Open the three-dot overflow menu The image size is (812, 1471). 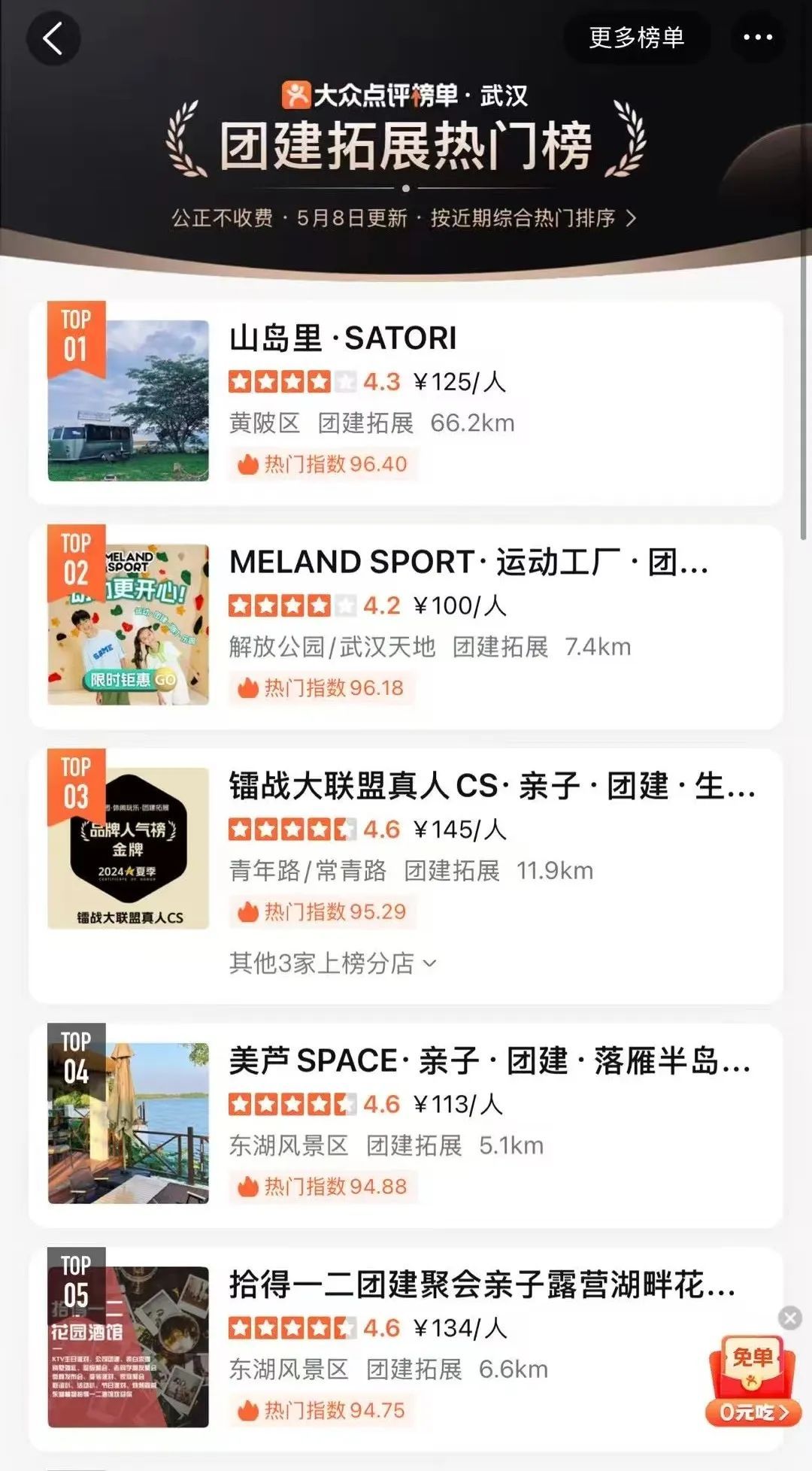pyautogui.click(x=757, y=38)
